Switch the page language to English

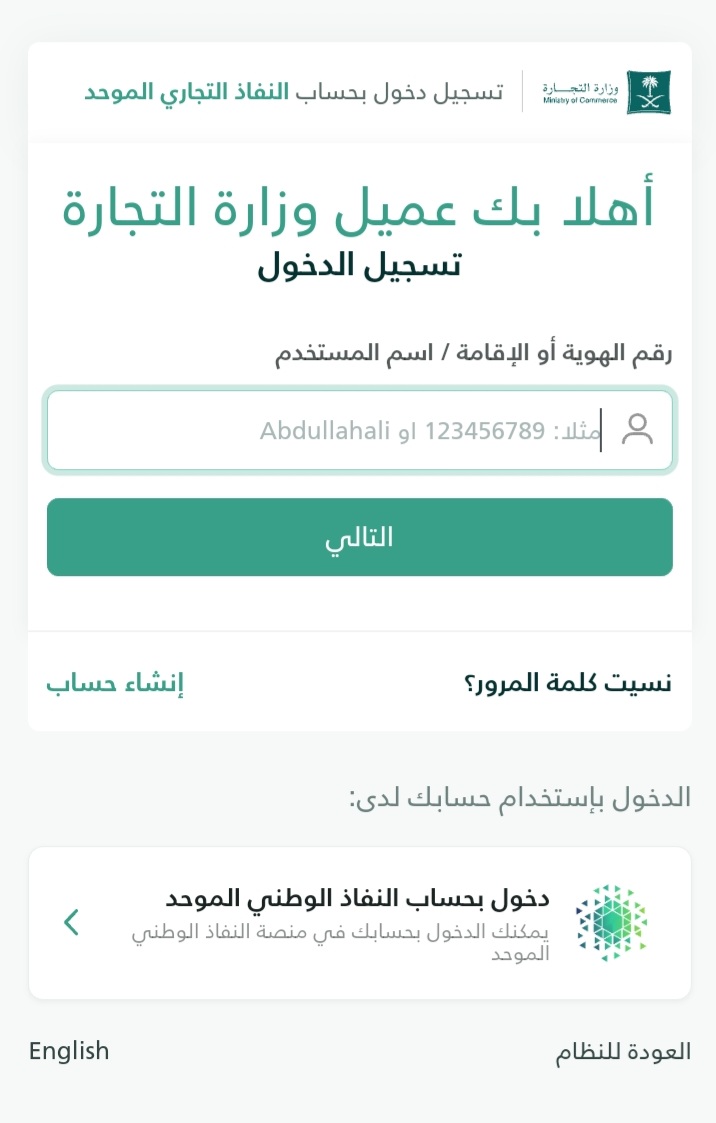69,1051
